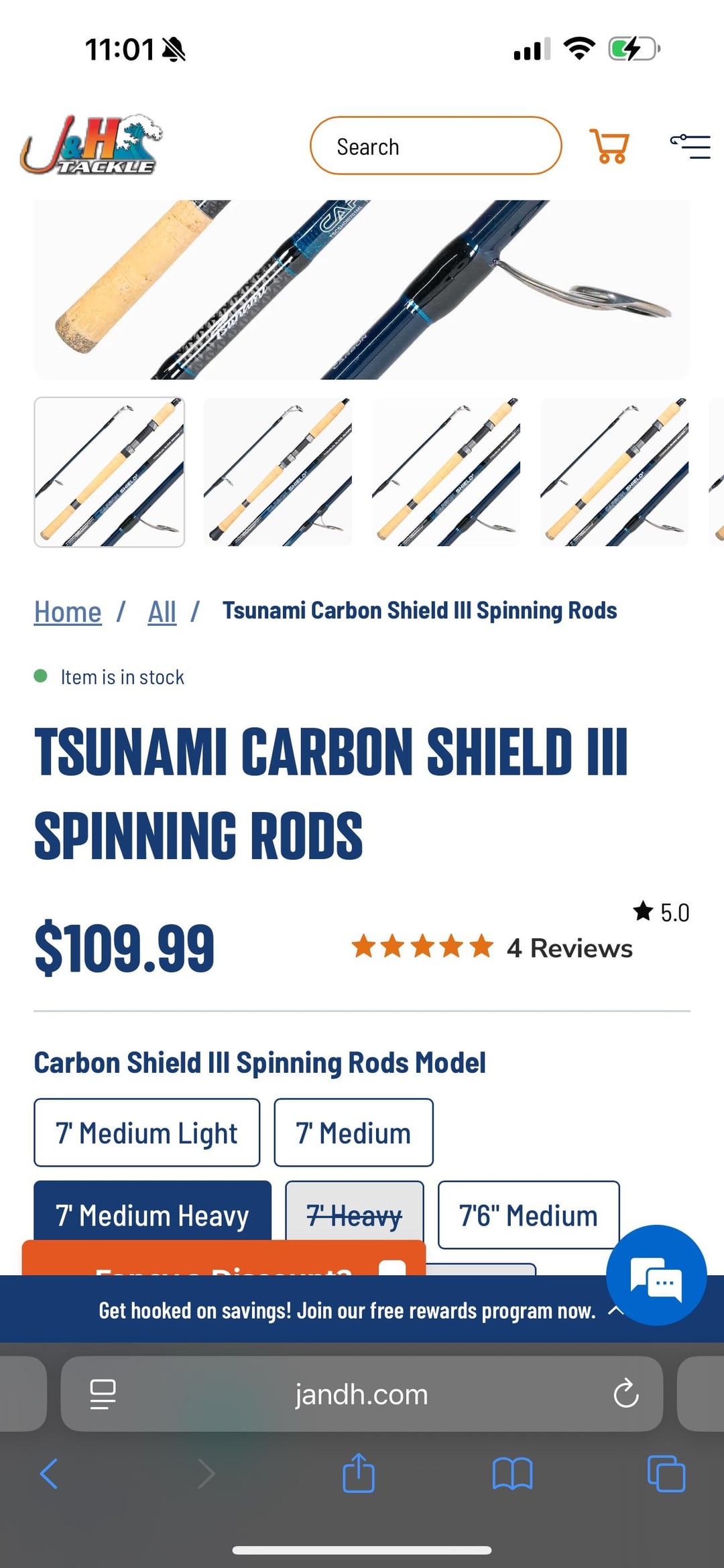Open the All breadcrumb link

162,611
